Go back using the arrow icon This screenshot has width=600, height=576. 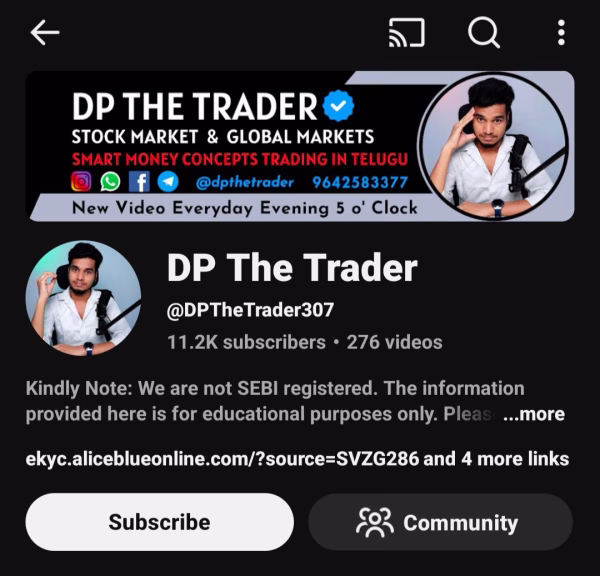[45, 33]
